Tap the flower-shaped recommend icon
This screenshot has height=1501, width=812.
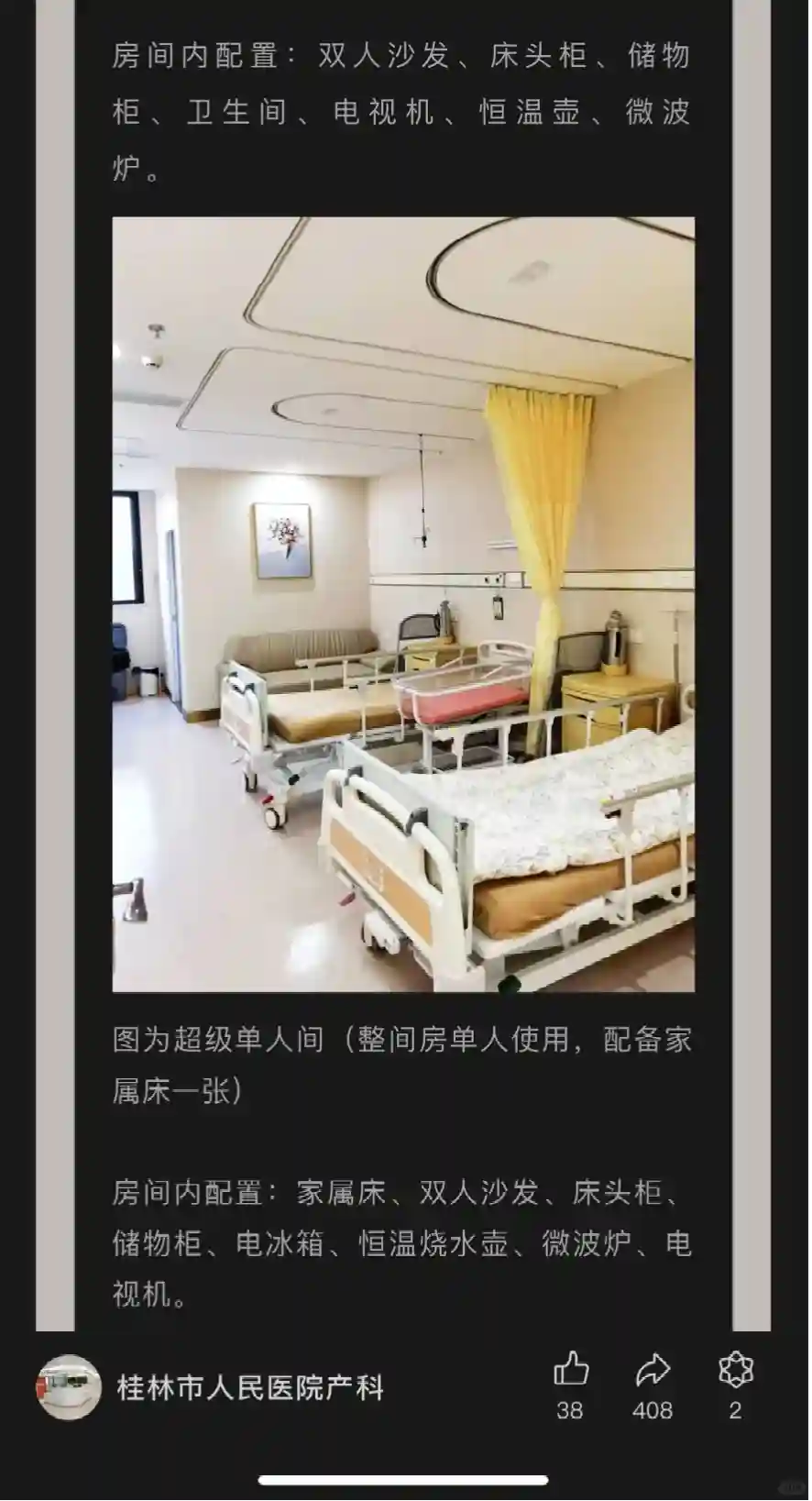(735, 1371)
